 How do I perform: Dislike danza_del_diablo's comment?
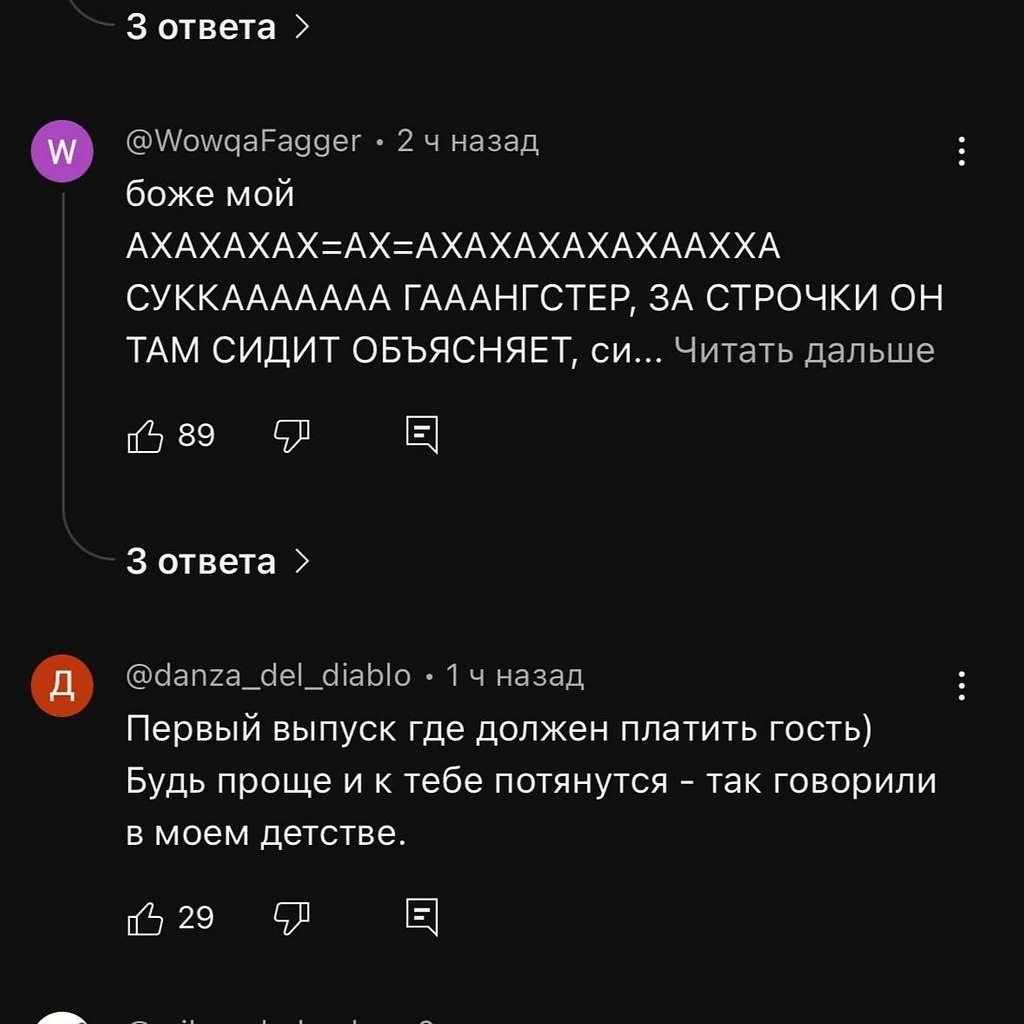pyautogui.click(x=292, y=917)
